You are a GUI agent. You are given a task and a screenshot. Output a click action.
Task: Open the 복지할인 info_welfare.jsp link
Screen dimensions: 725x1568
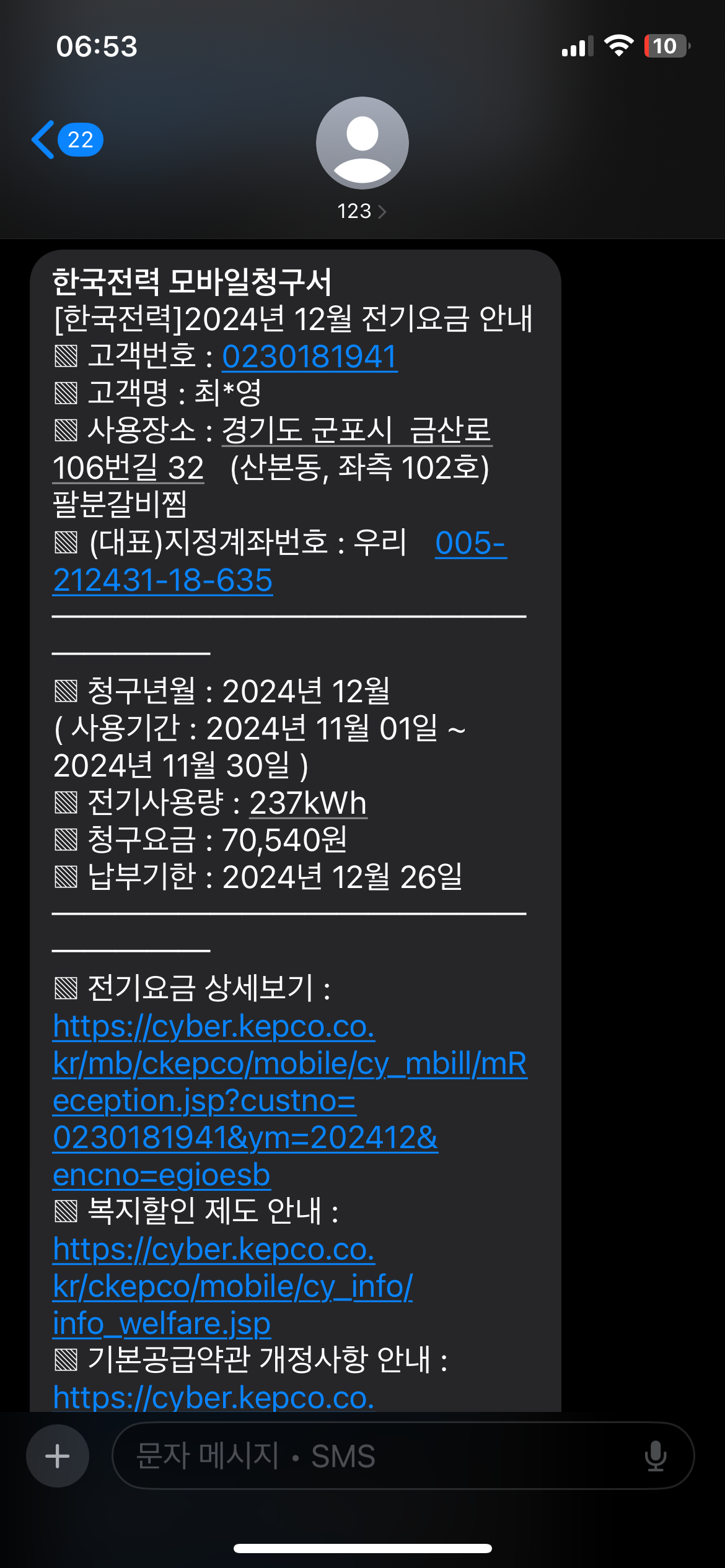(232, 1287)
